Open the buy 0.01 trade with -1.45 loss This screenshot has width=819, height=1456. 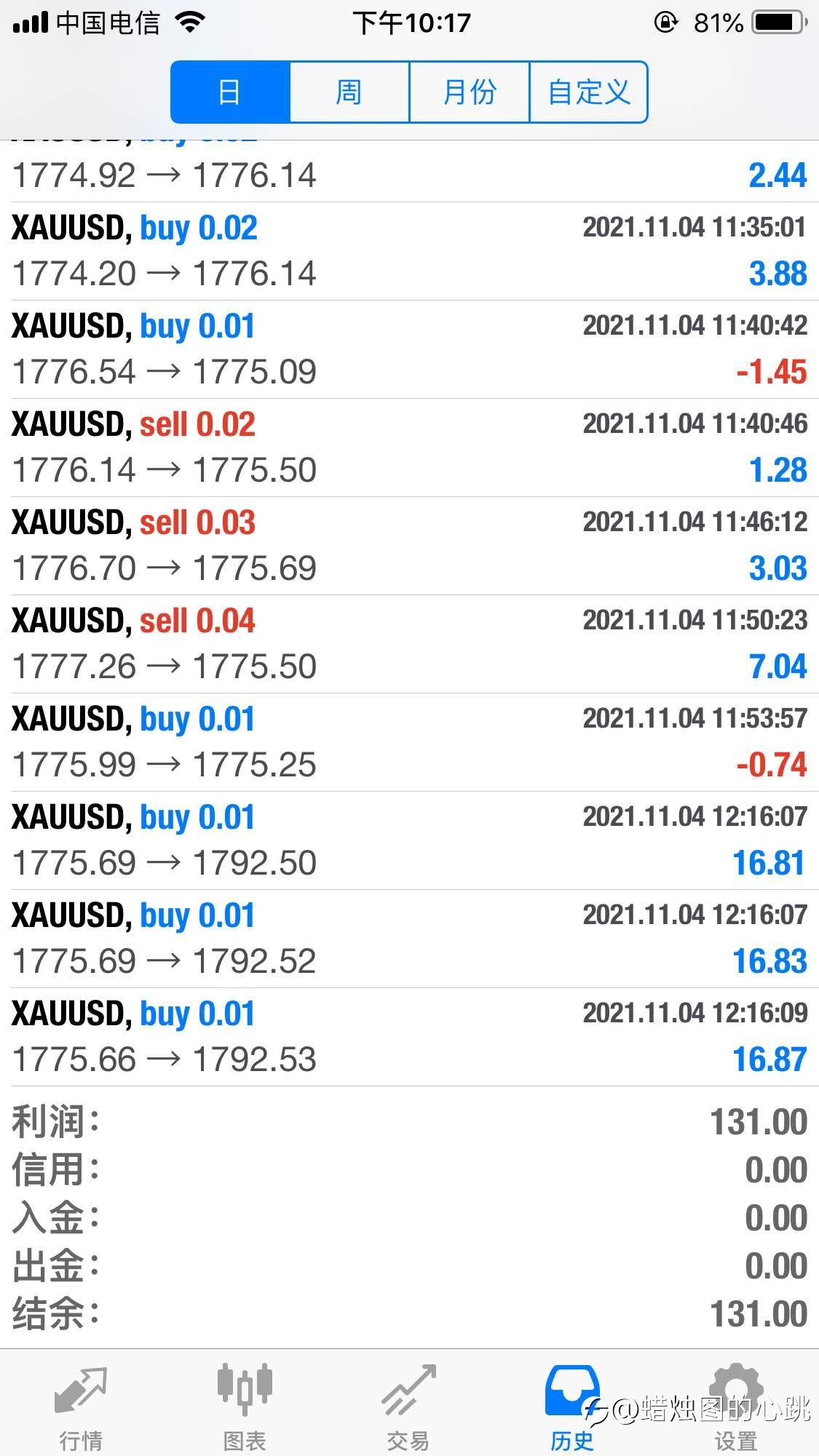coord(409,349)
